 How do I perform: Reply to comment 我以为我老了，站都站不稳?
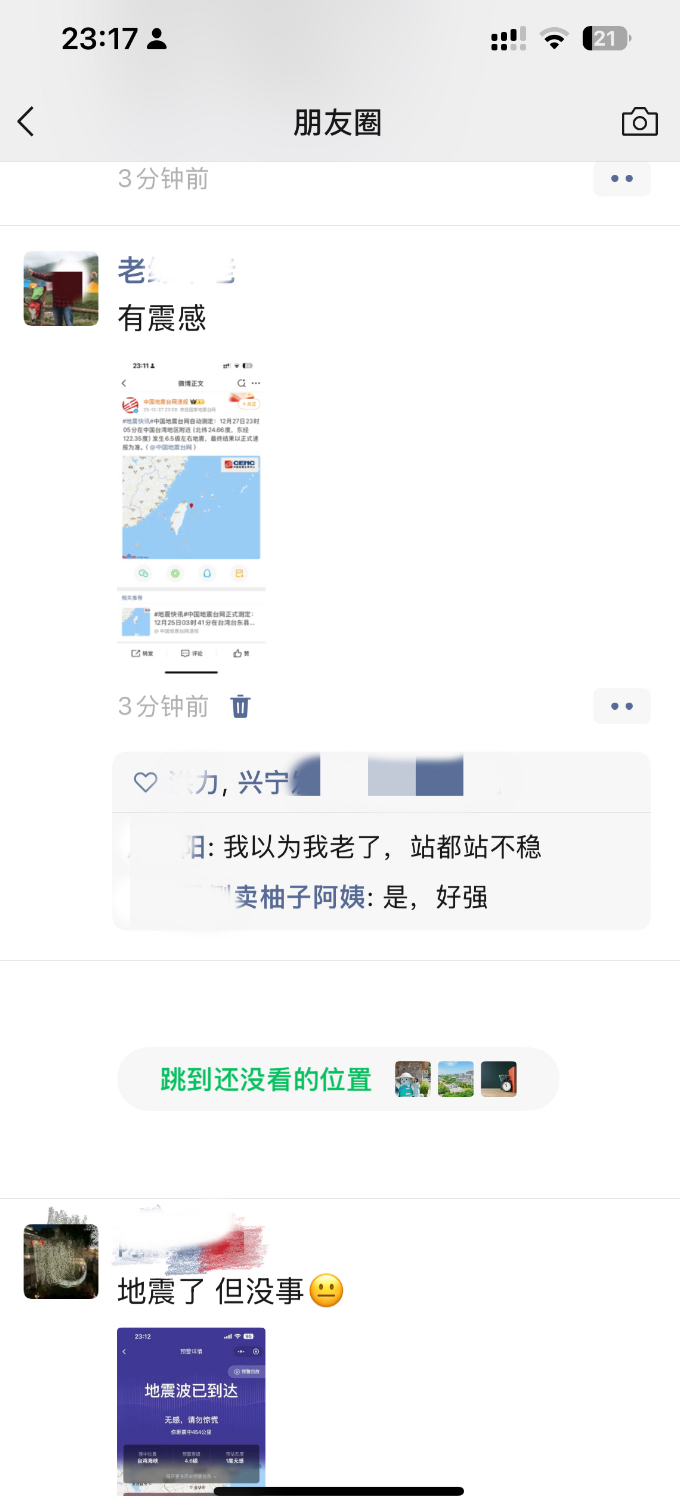[x=382, y=848]
